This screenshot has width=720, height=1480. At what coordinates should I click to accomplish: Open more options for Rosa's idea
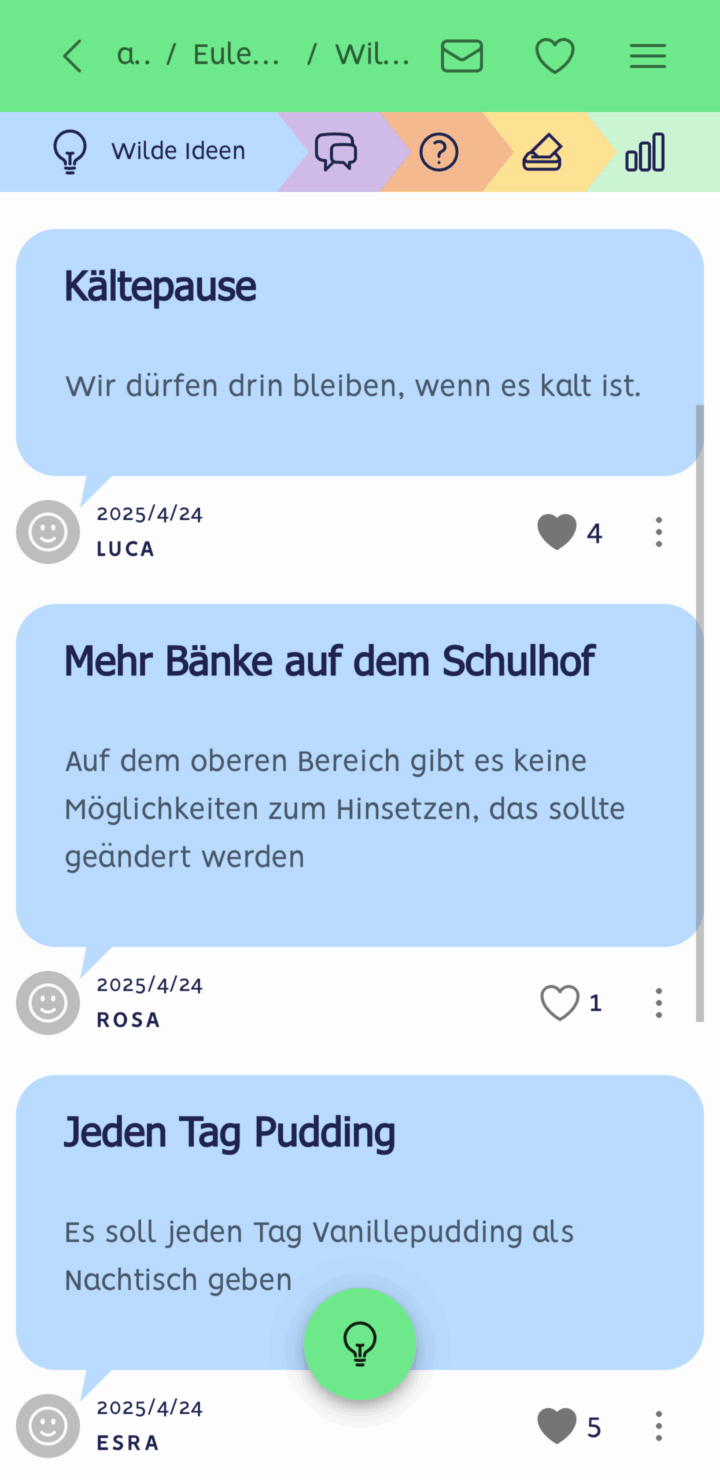(658, 1002)
